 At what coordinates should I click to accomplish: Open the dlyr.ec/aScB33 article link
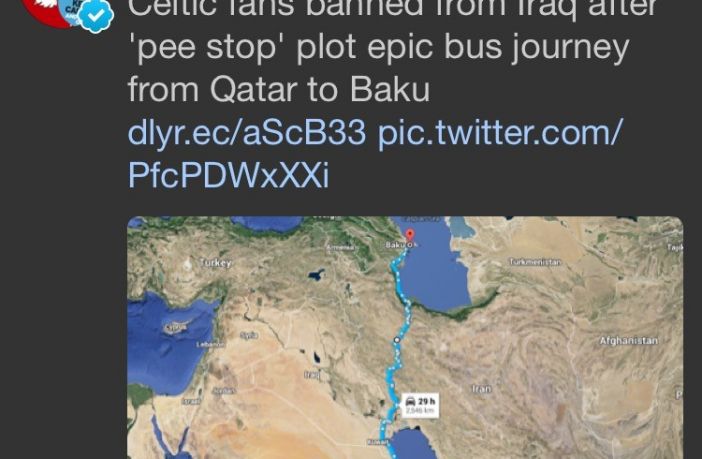pyautogui.click(x=247, y=133)
